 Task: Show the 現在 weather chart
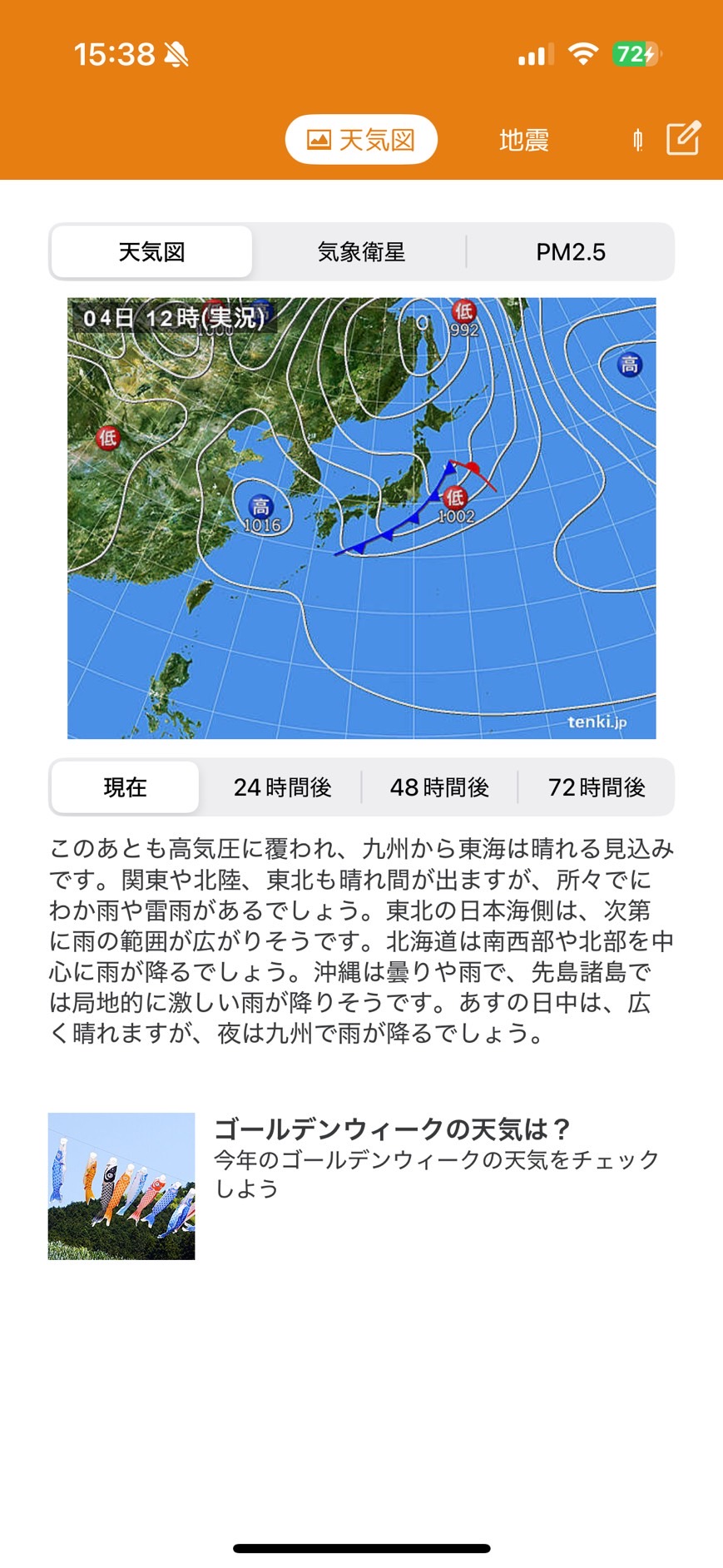[x=125, y=786]
